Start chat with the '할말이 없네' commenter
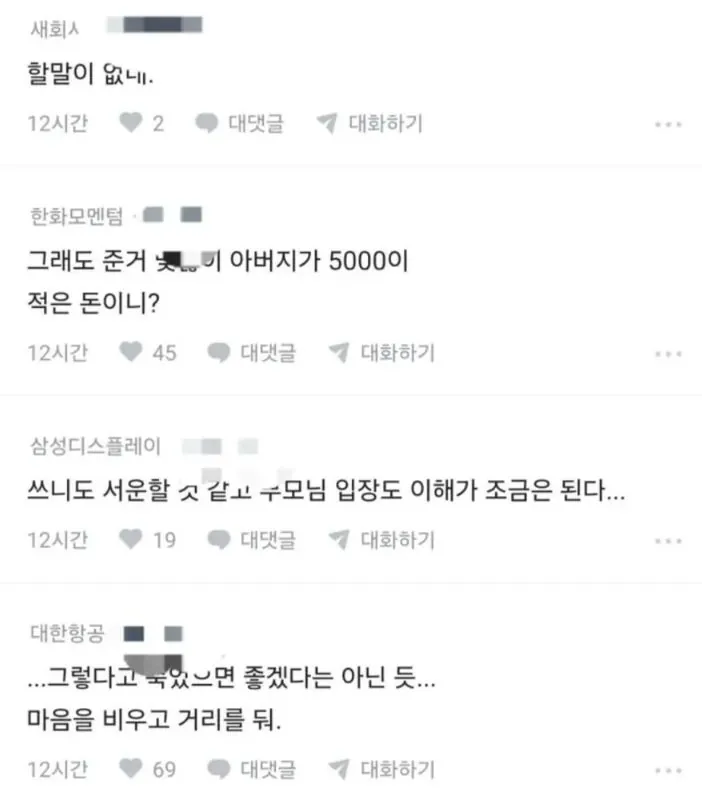 369,123
